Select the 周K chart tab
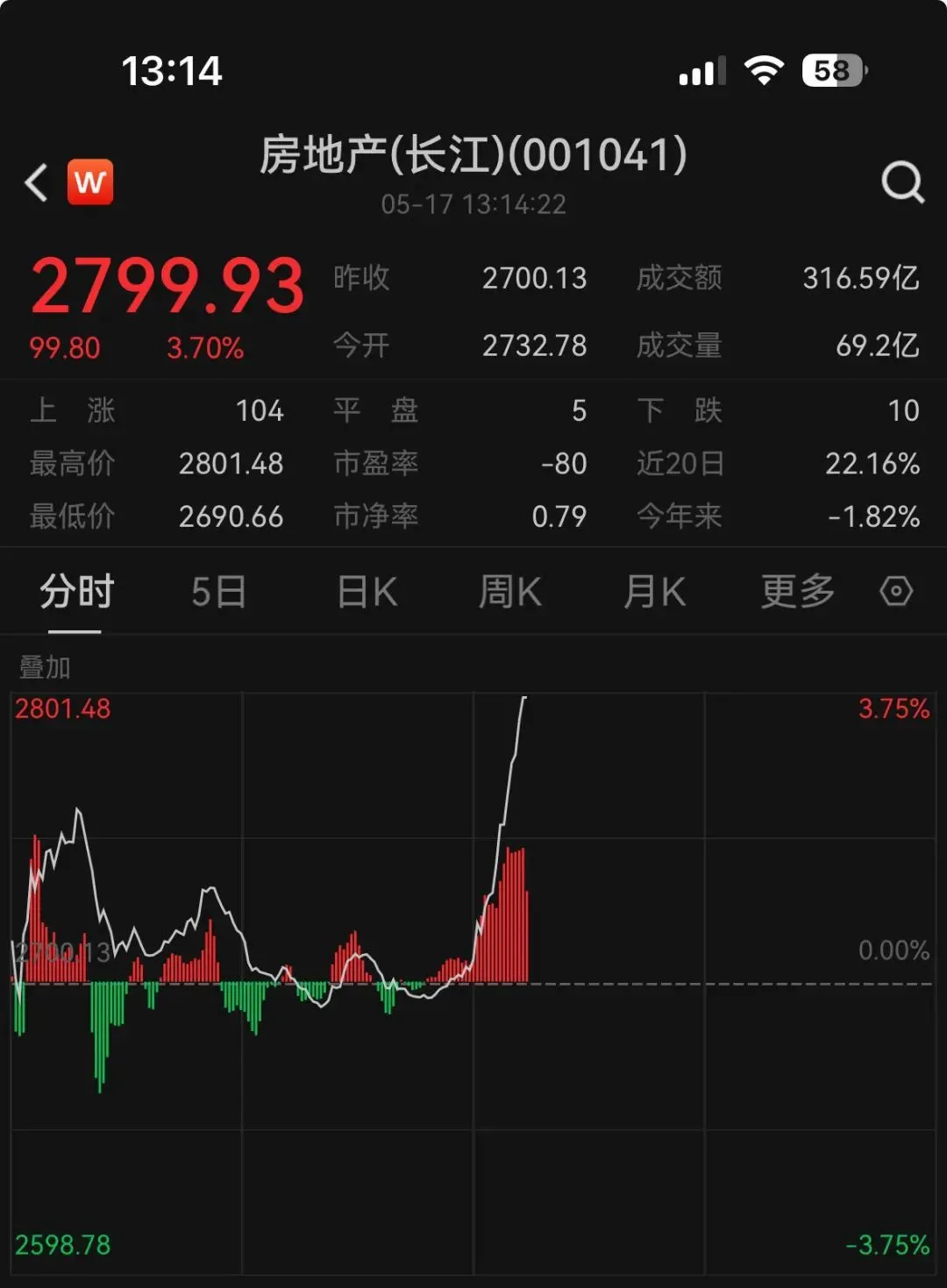Viewport: 947px width, 1288px height. (x=509, y=592)
